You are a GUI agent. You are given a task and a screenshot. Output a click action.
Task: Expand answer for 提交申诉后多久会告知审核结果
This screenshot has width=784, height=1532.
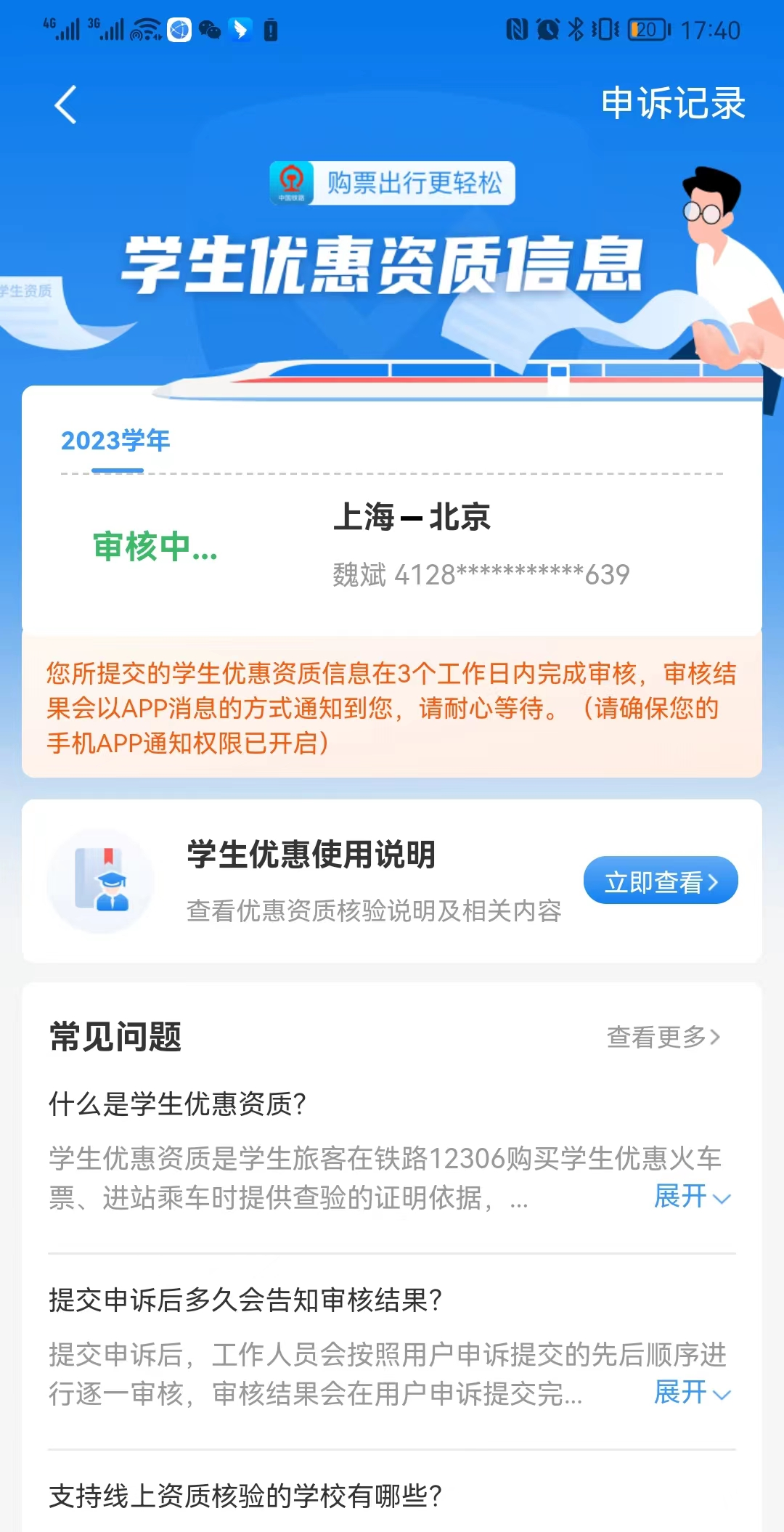coord(691,1393)
